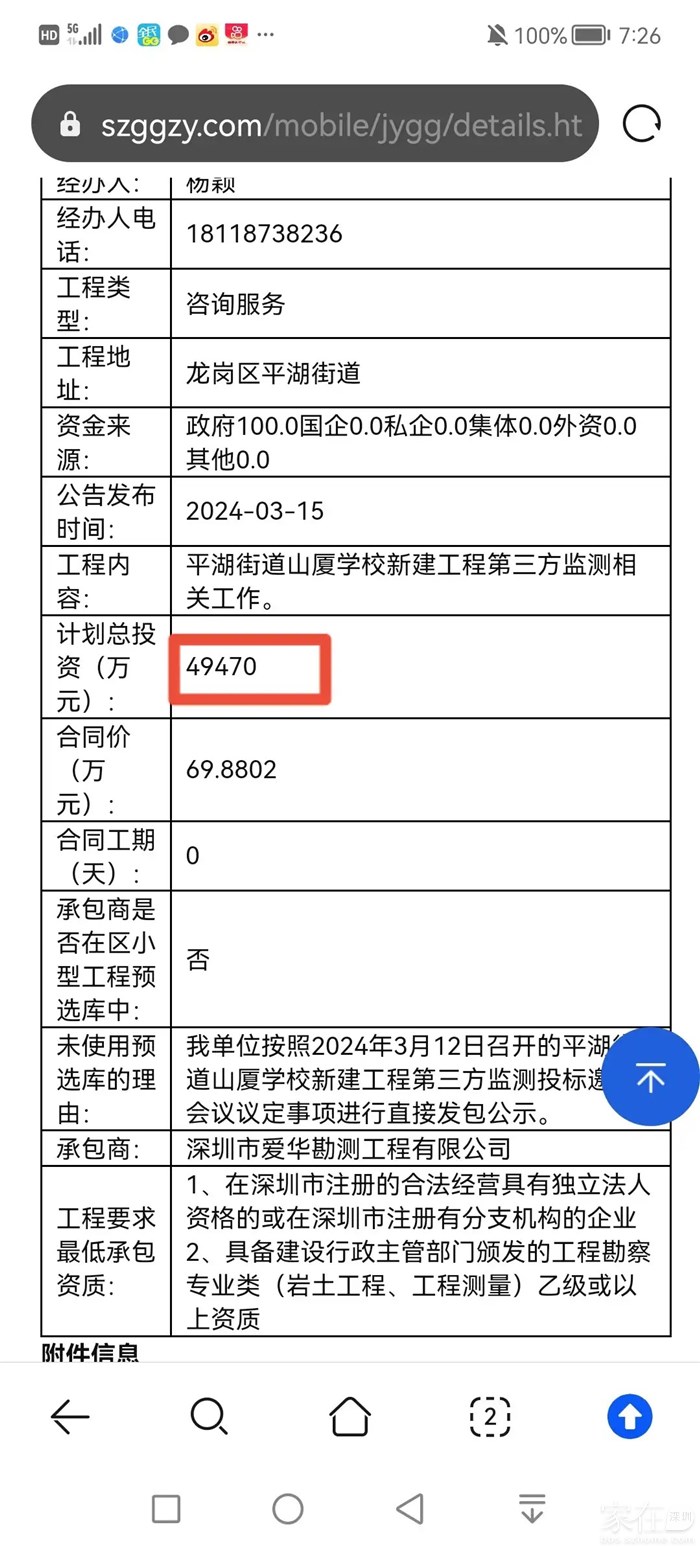Open browser search from the bottom toolbar

pos(209,1416)
